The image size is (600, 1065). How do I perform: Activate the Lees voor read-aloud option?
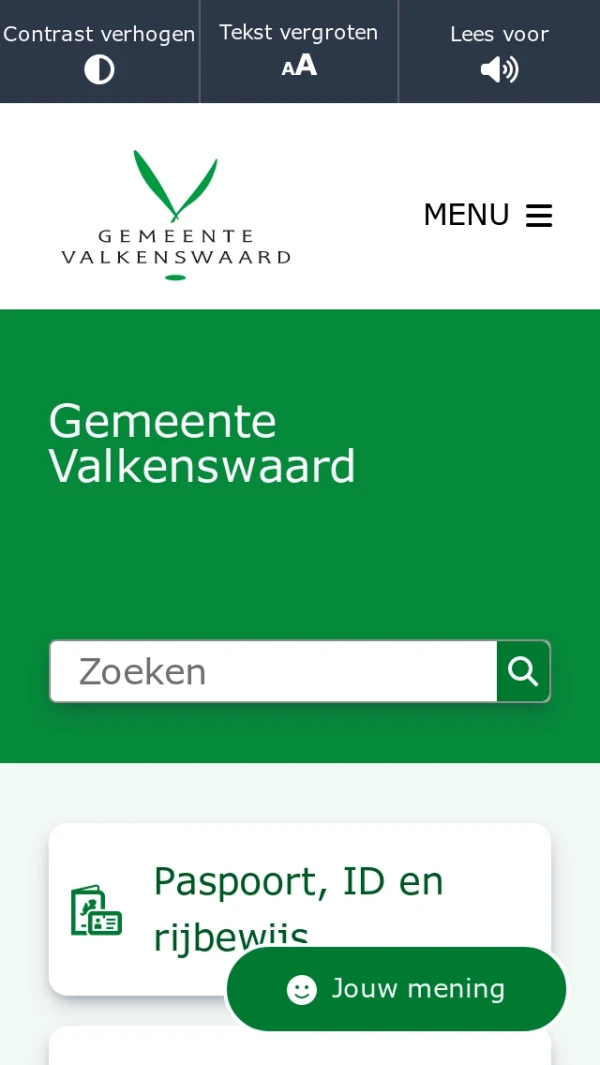[x=499, y=51]
